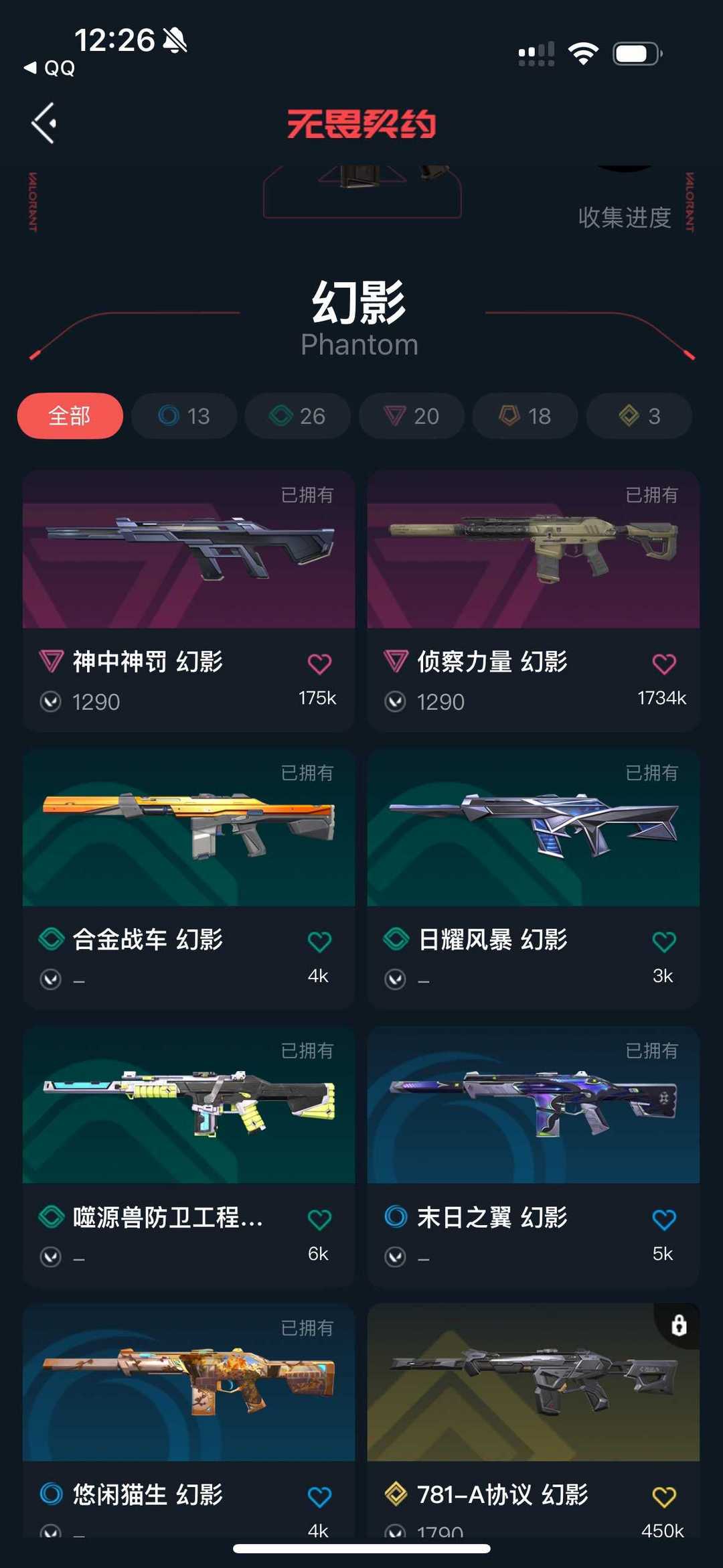
Task: Toggle the heart on 噬源兽防卫工程 skin
Action: click(x=320, y=1216)
